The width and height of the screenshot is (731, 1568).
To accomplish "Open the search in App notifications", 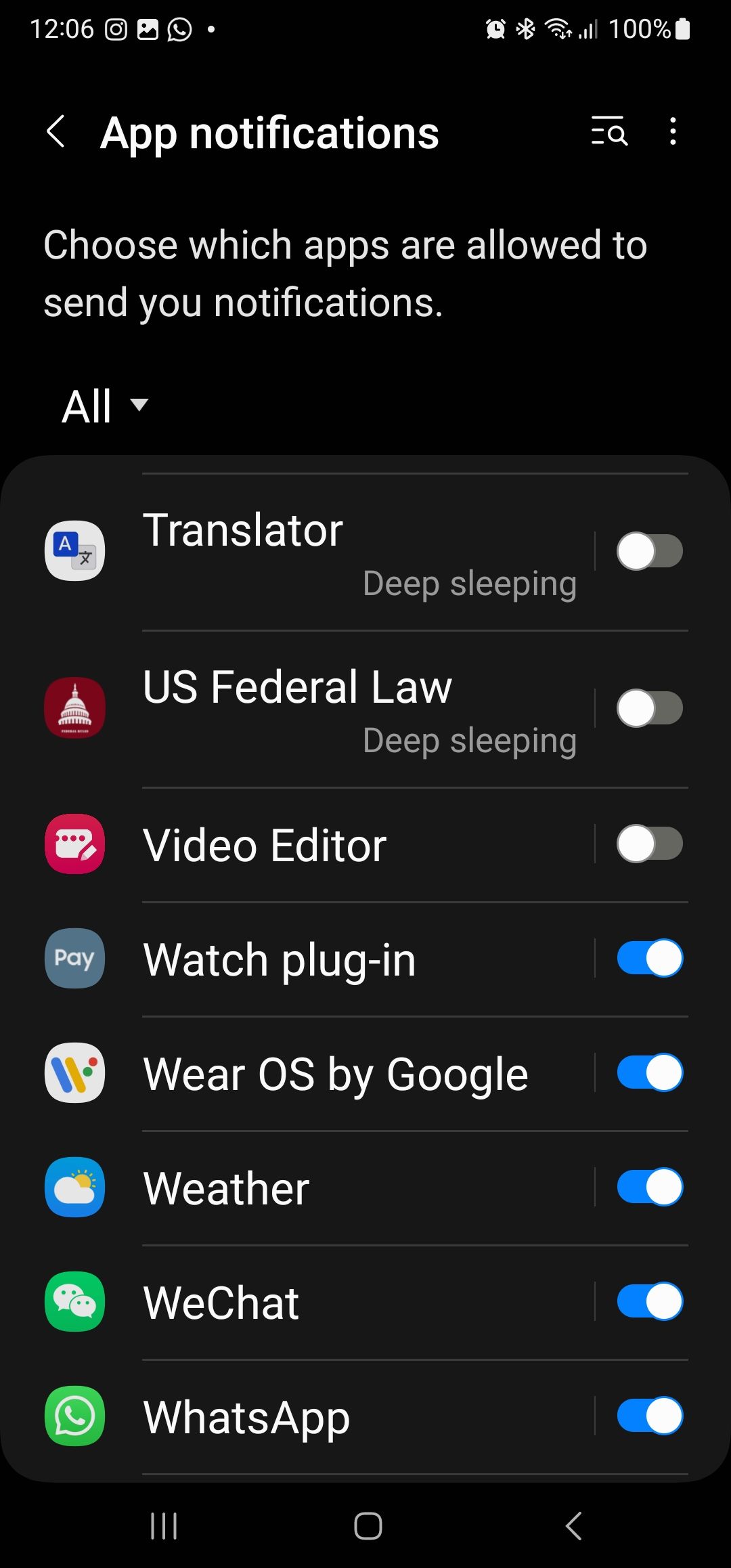I will pos(608,133).
